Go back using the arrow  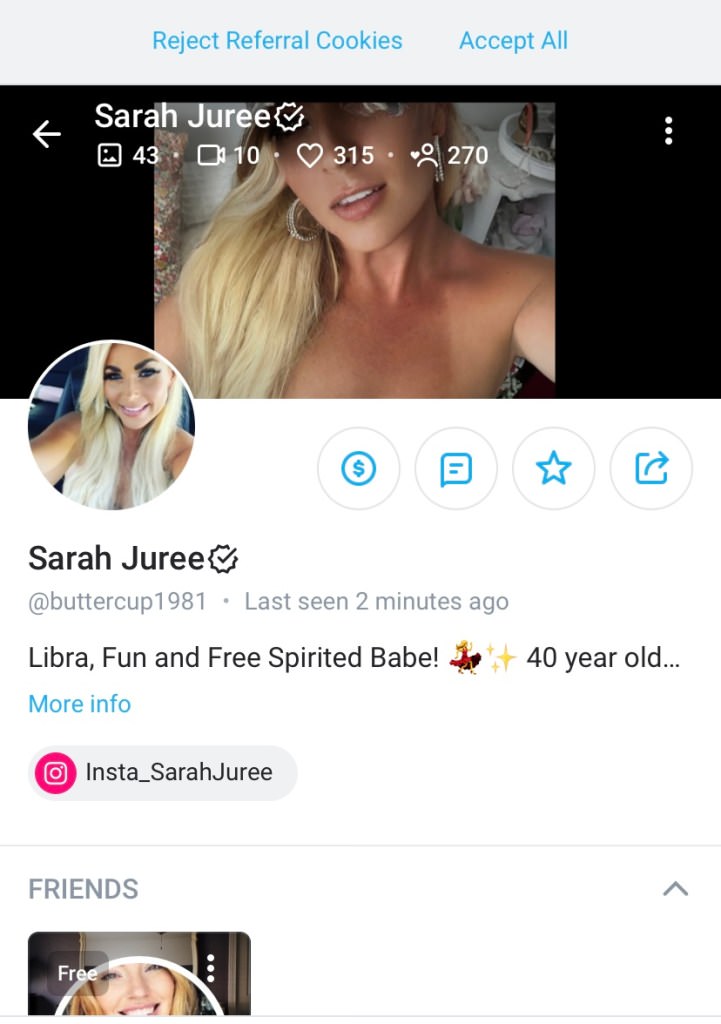(x=46, y=134)
